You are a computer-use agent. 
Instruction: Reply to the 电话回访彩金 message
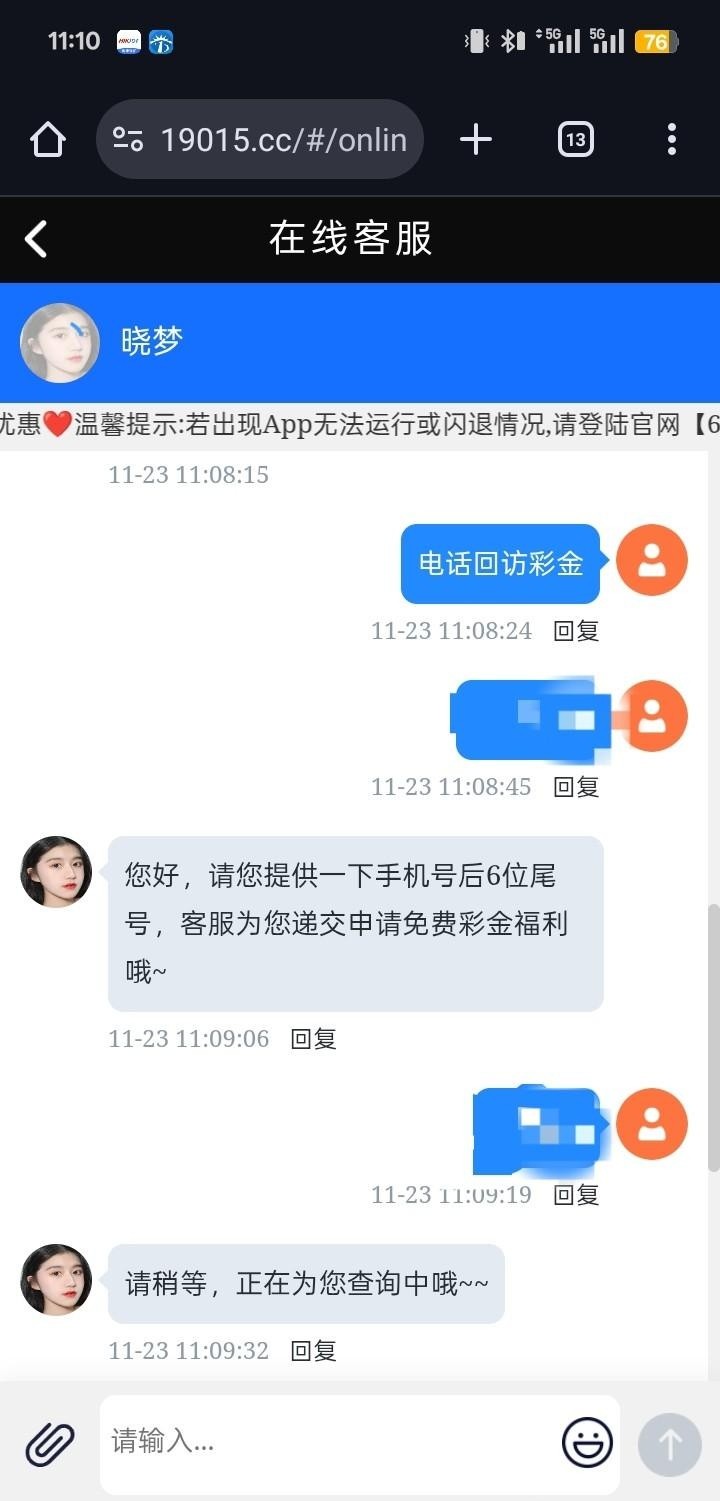576,631
